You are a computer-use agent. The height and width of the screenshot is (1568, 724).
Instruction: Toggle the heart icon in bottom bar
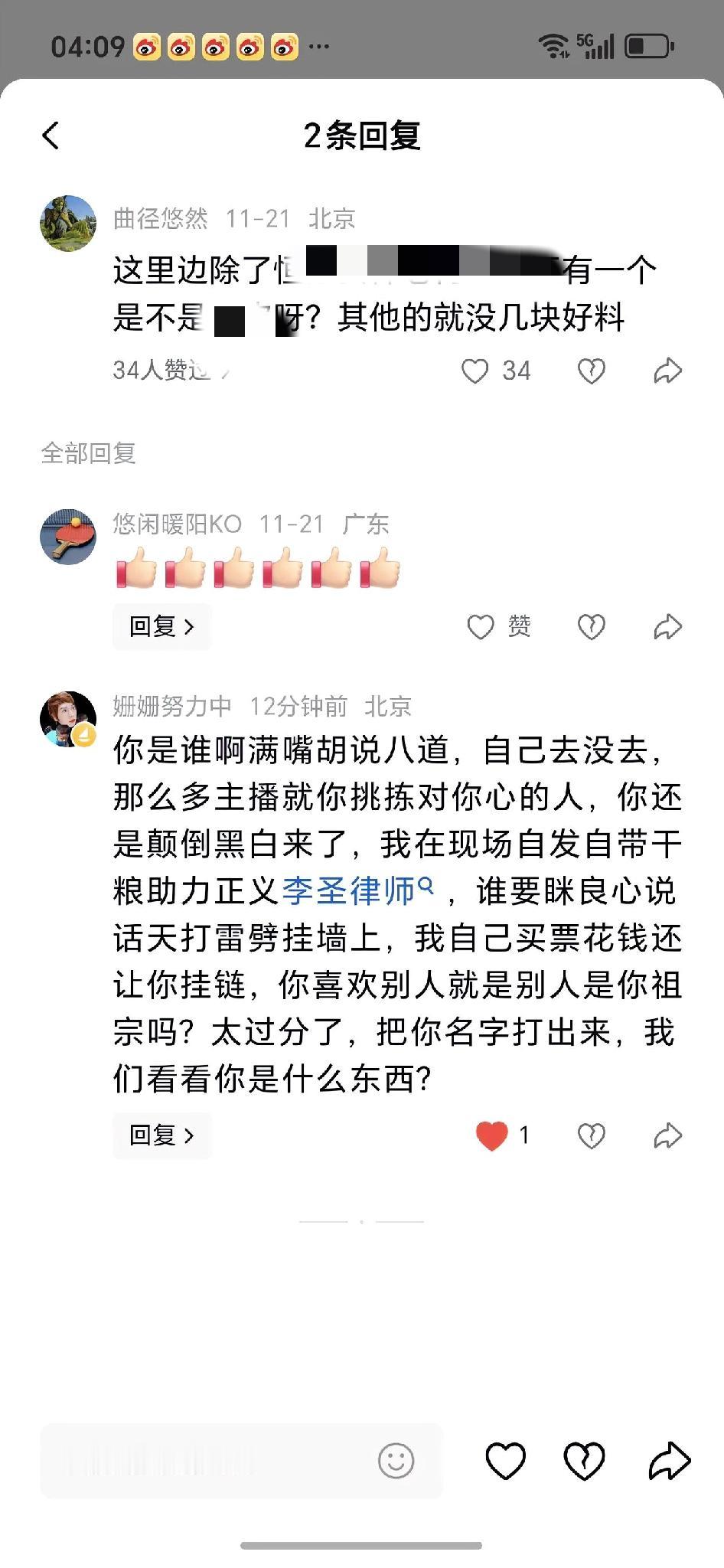pos(504,1460)
